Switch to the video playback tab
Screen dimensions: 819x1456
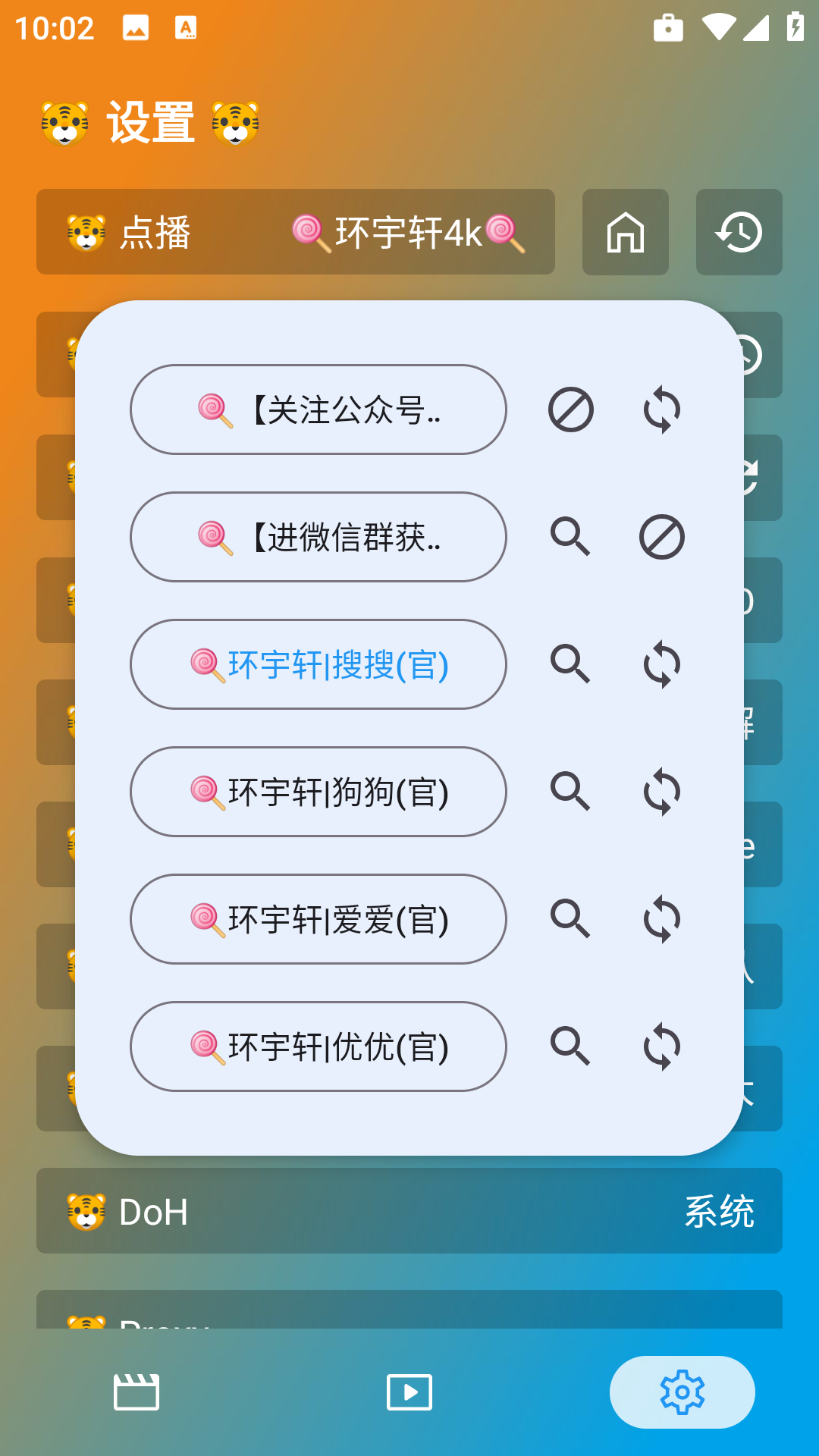pyautogui.click(x=409, y=1392)
